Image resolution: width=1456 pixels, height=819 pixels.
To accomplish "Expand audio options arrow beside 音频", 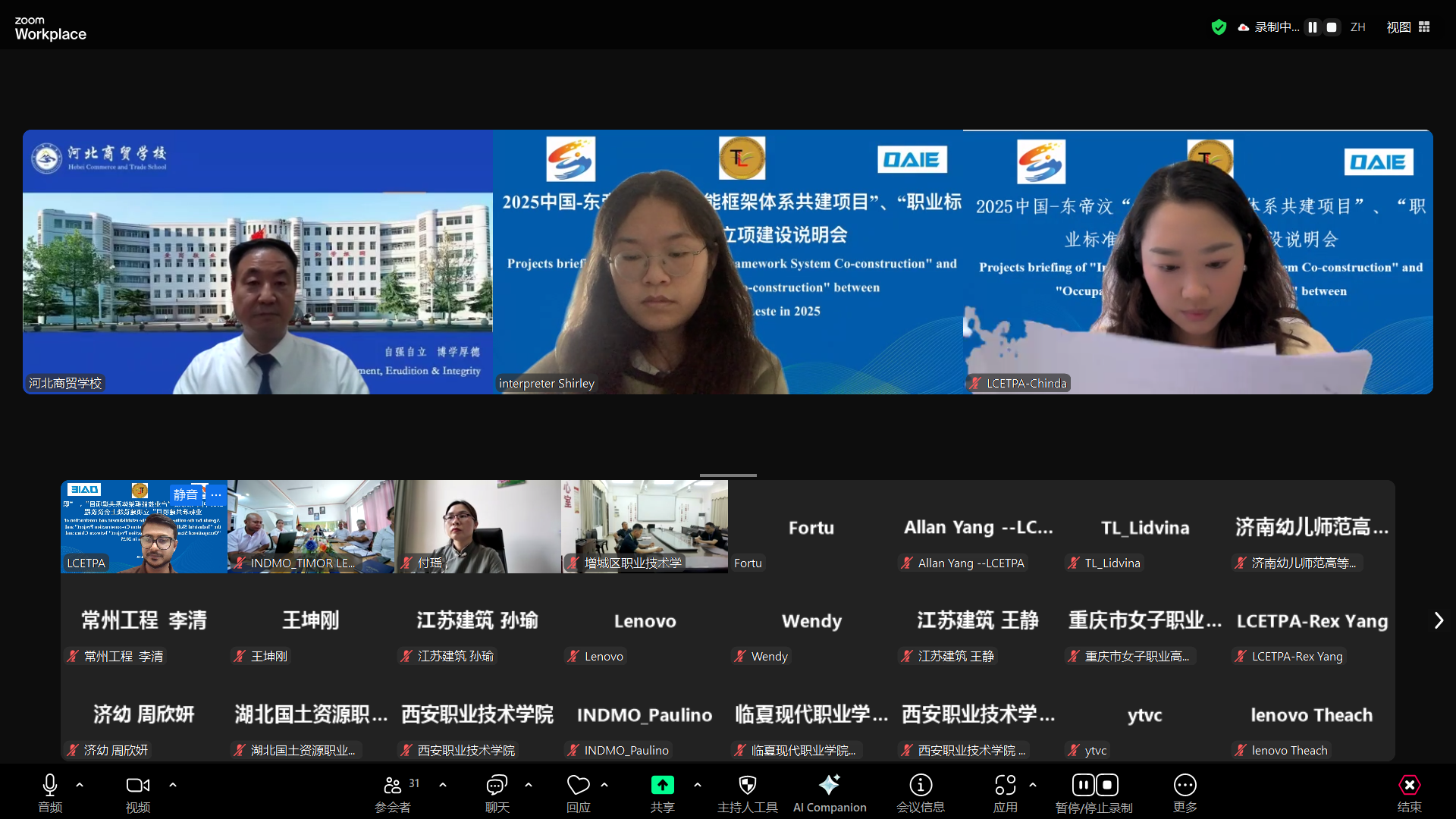I will pos(80,785).
